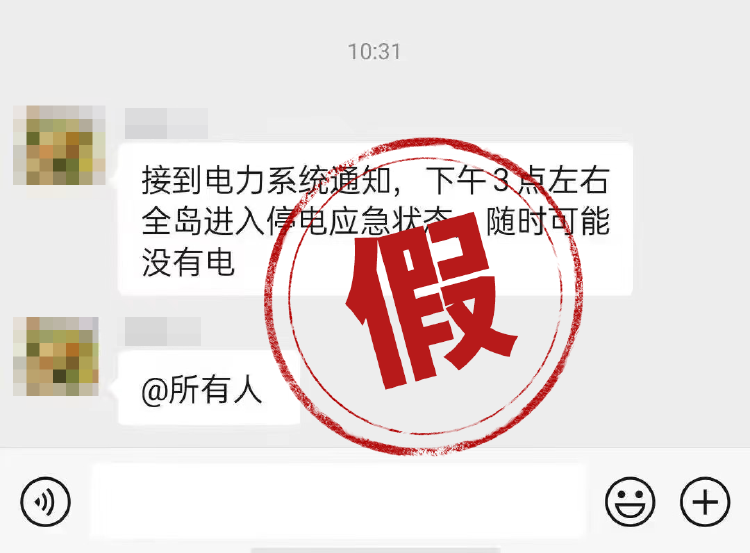
Task: Focus the message text field
Action: [x=338, y=500]
